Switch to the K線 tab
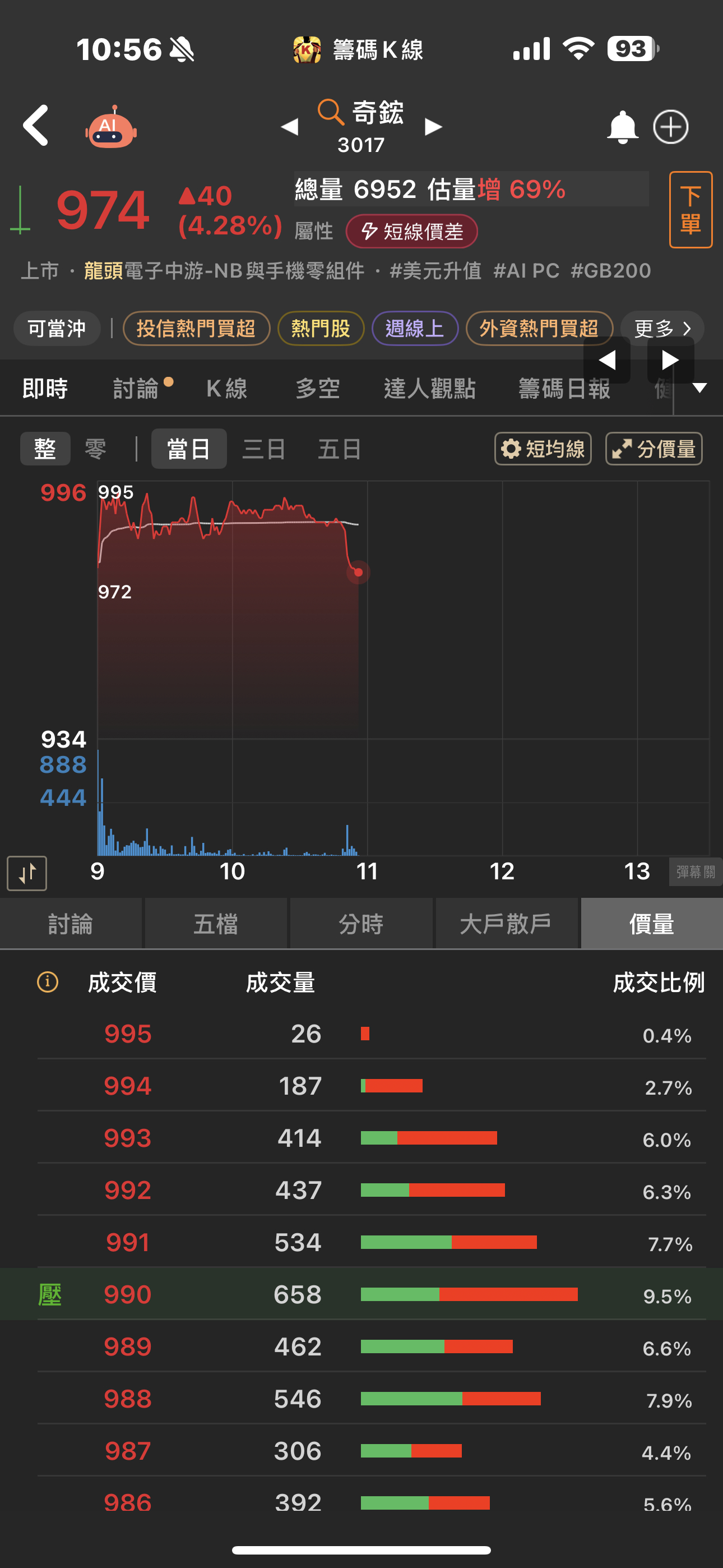Screen dimensions: 723x1568 [226, 388]
